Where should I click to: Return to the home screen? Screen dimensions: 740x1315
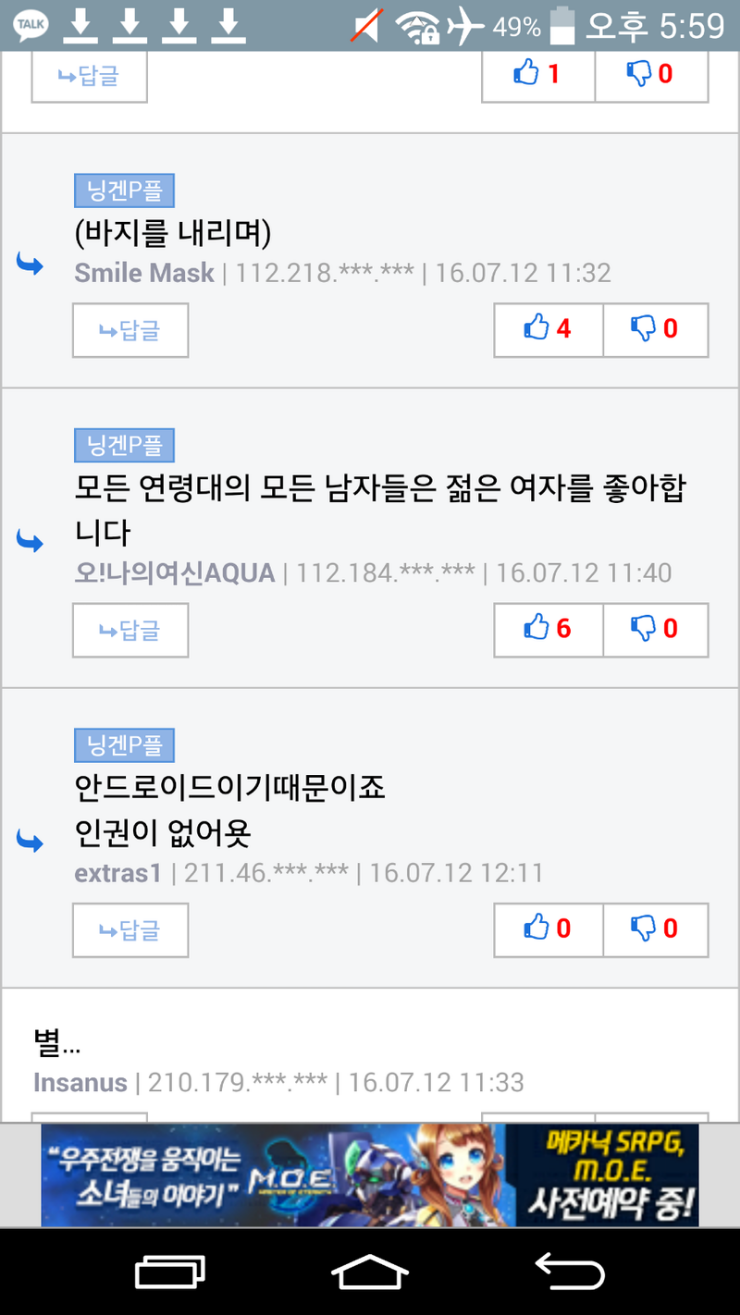point(370,1271)
